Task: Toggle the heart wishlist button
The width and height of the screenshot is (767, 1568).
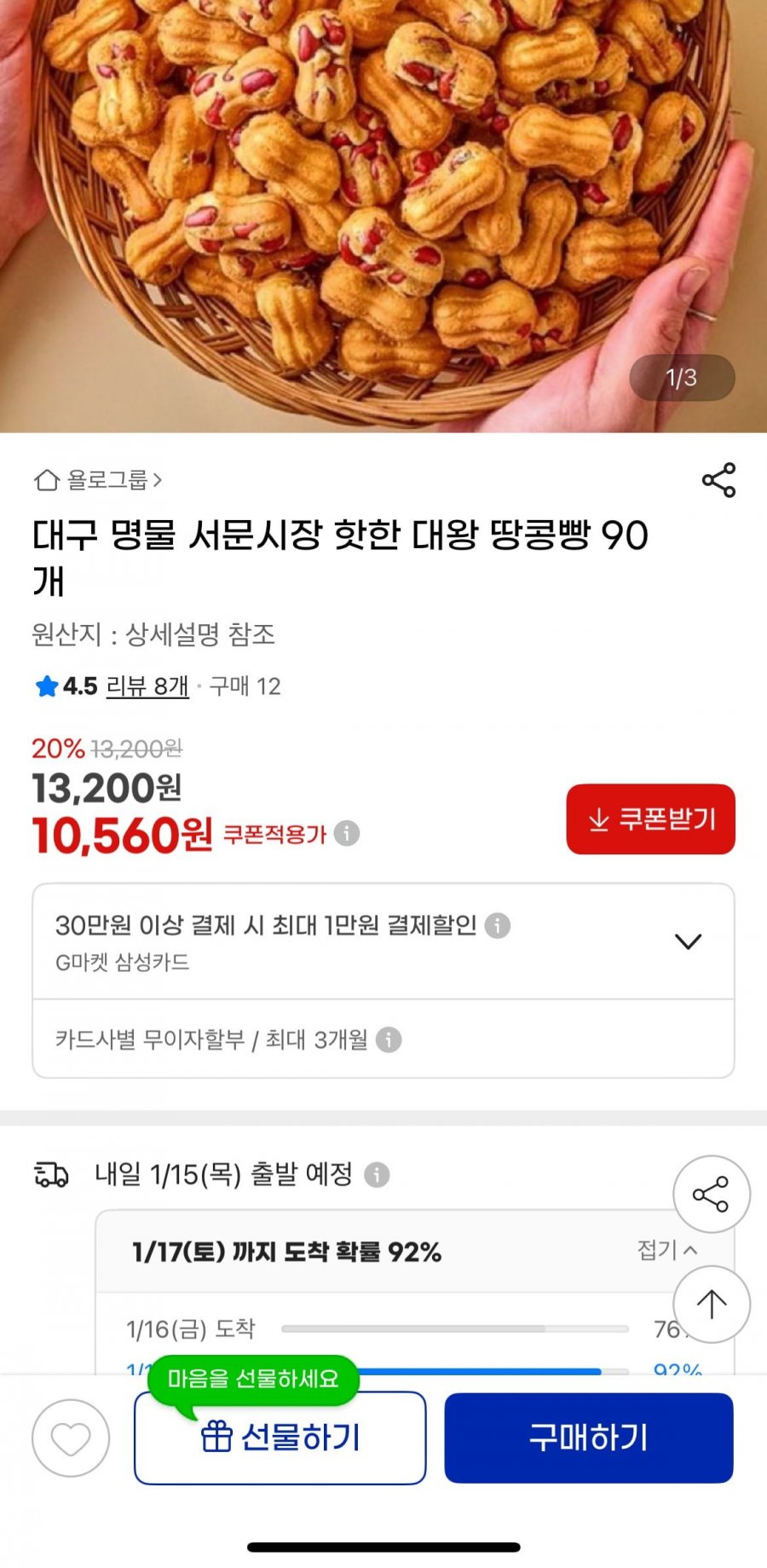Action: pyautogui.click(x=70, y=1437)
